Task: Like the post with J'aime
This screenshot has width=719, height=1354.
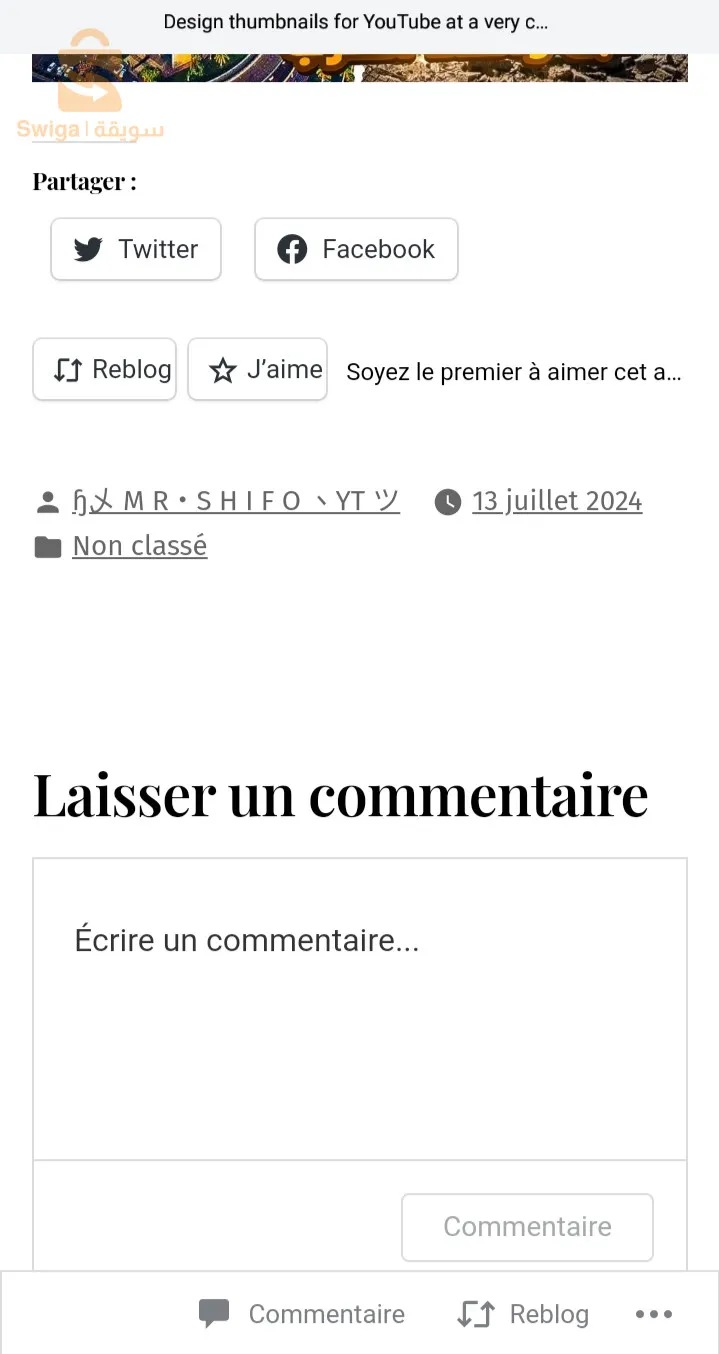Action: [258, 370]
